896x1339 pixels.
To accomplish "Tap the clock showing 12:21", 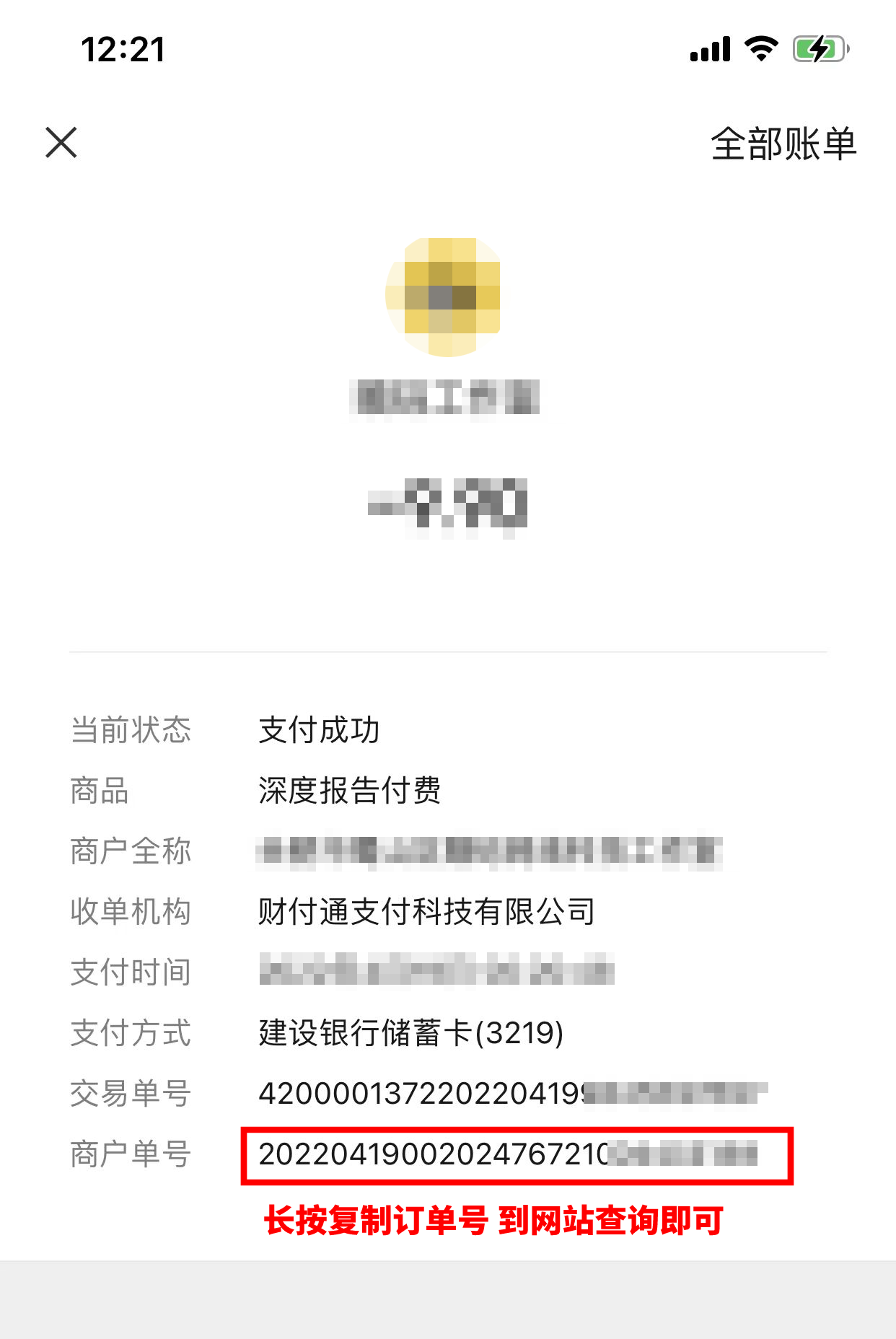I will (124, 48).
